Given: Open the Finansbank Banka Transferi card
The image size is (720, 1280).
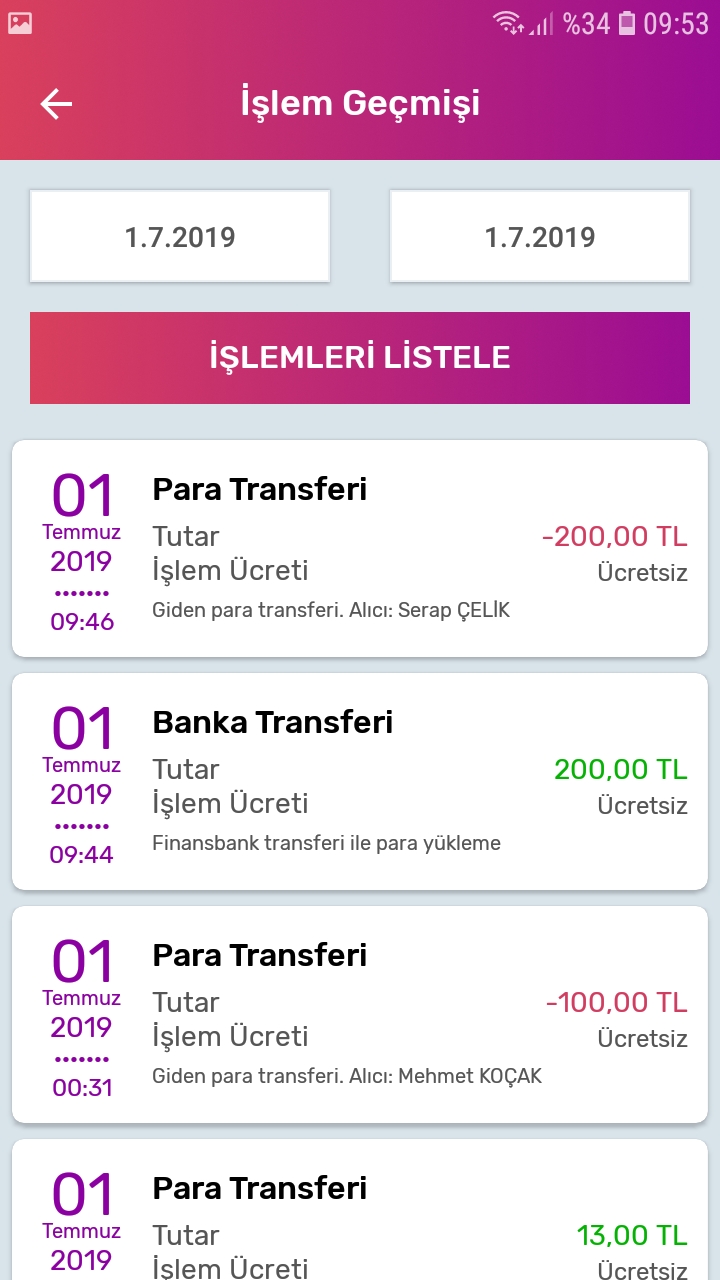Looking at the screenshot, I should (360, 781).
